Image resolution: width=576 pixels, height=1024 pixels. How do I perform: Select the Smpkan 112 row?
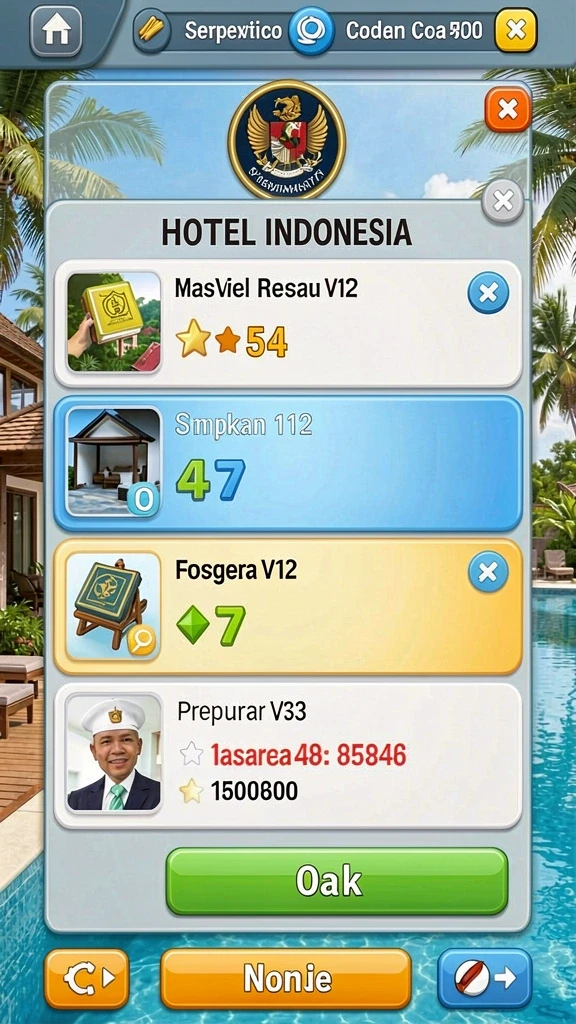tap(288, 463)
